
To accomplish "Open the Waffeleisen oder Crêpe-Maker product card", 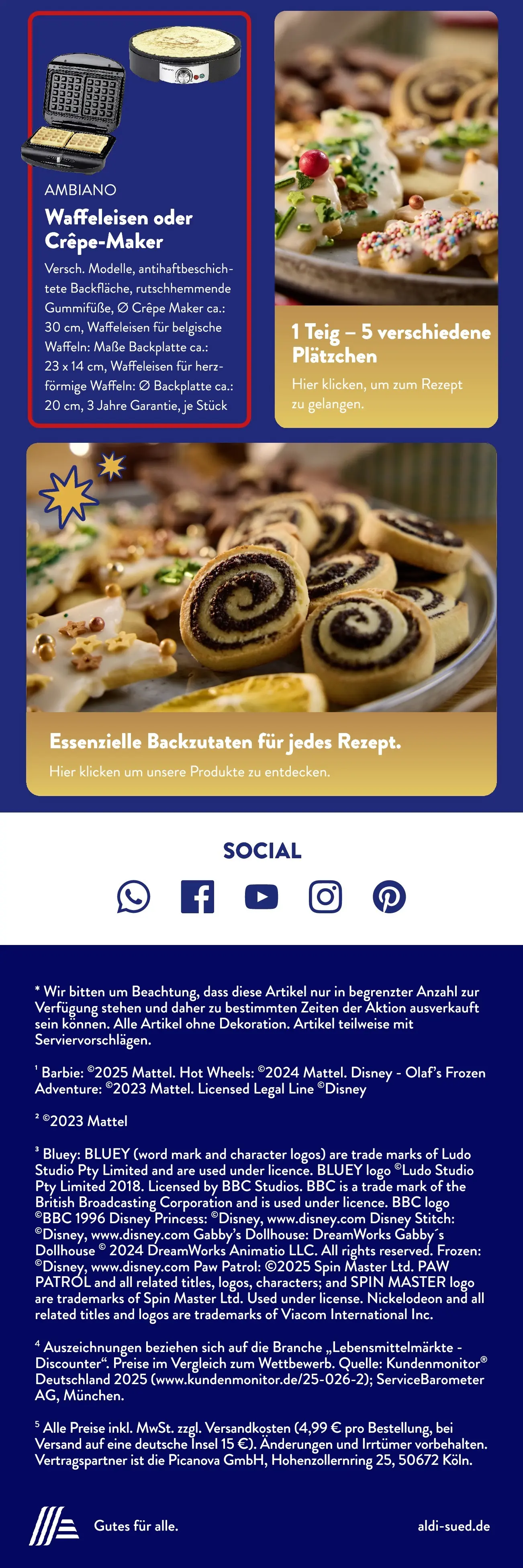I will click(x=139, y=219).
